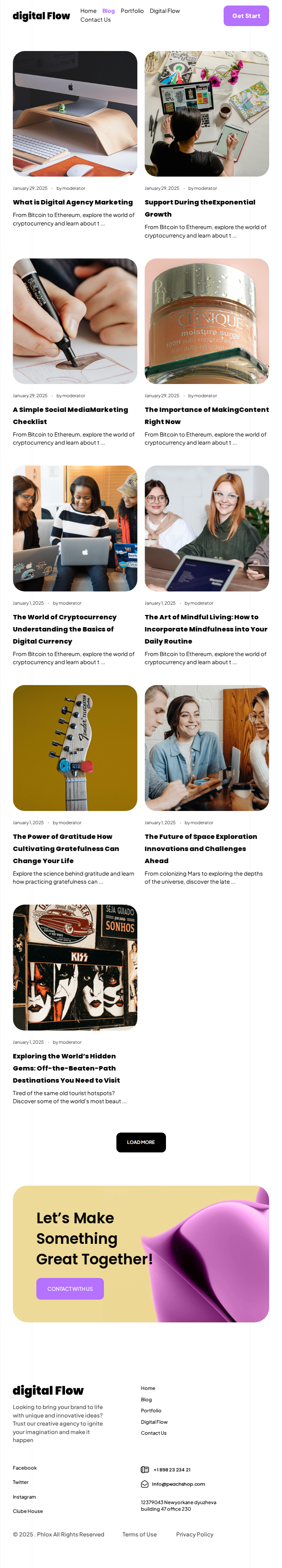This screenshot has width=282, height=1568.
Task: Open Portfolio from the top menu
Action: 132,11
